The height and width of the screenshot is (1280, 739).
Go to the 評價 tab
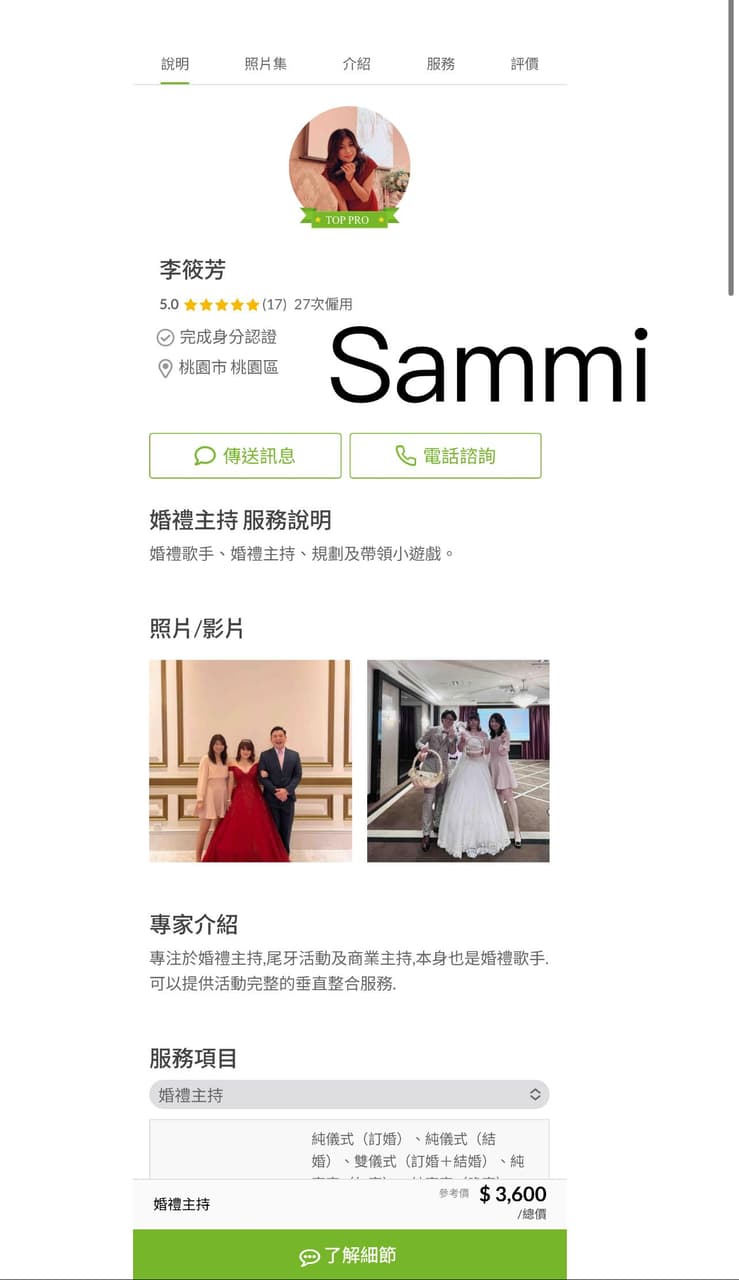pos(525,63)
